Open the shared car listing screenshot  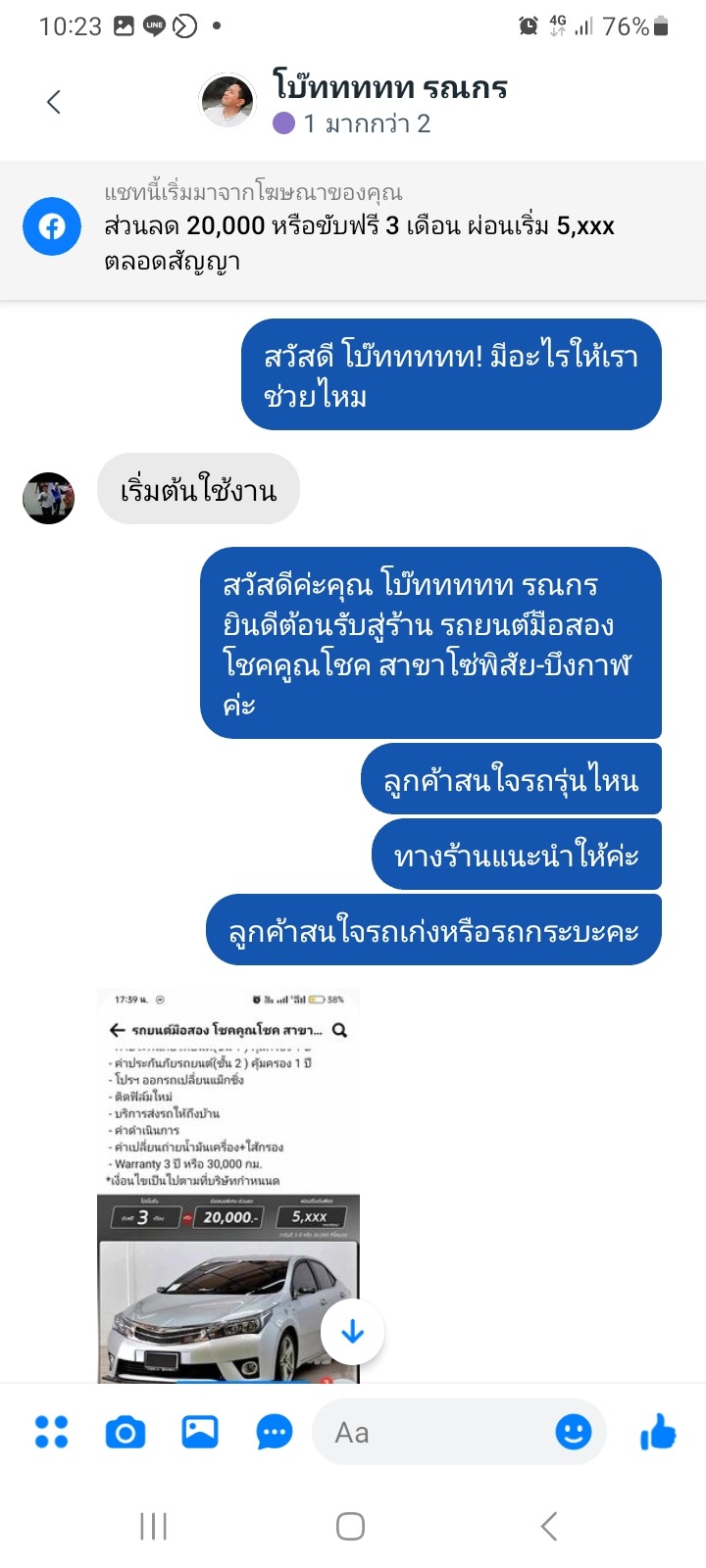click(228, 1186)
